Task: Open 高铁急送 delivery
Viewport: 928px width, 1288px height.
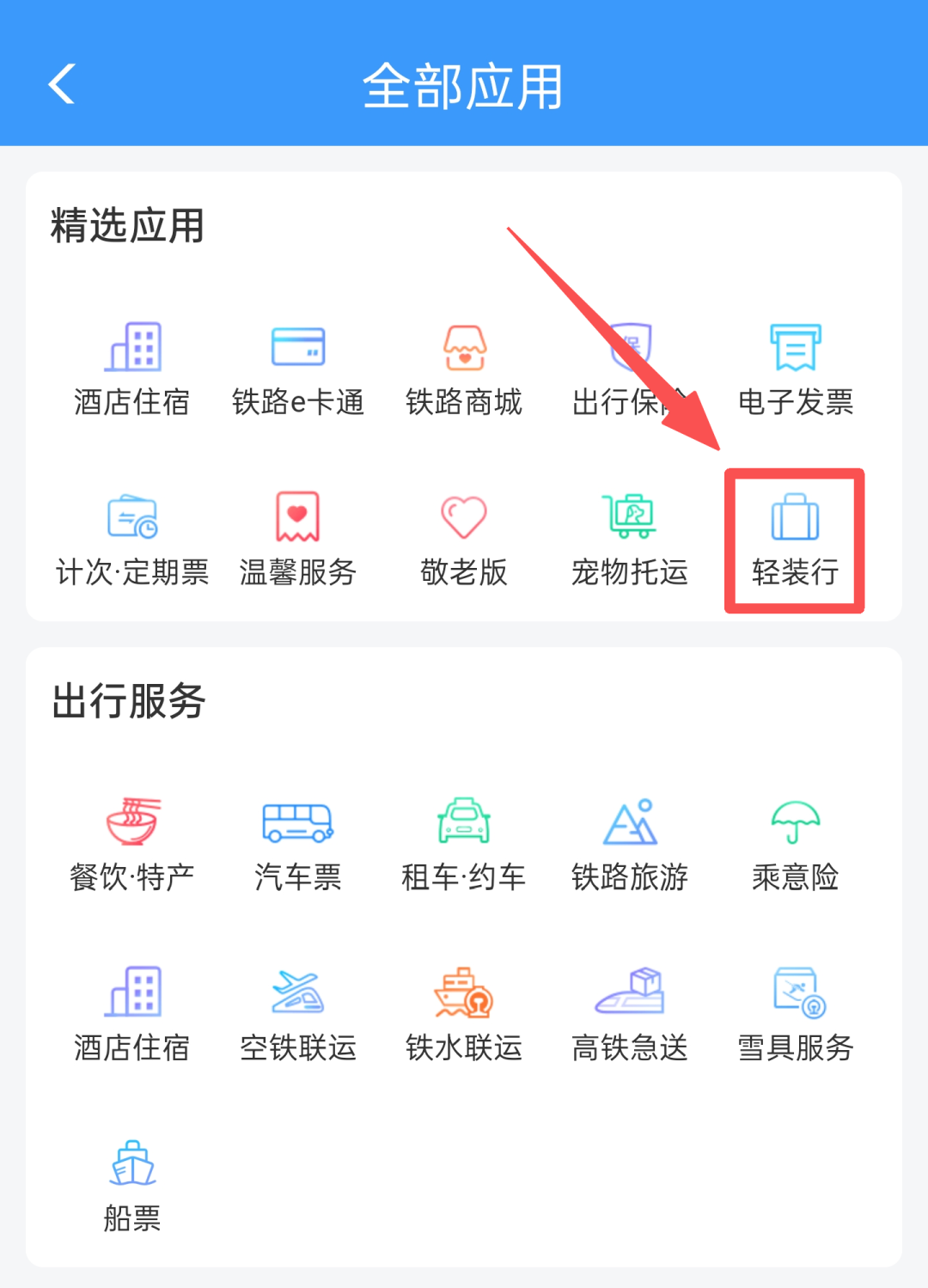Action: 630,1011
